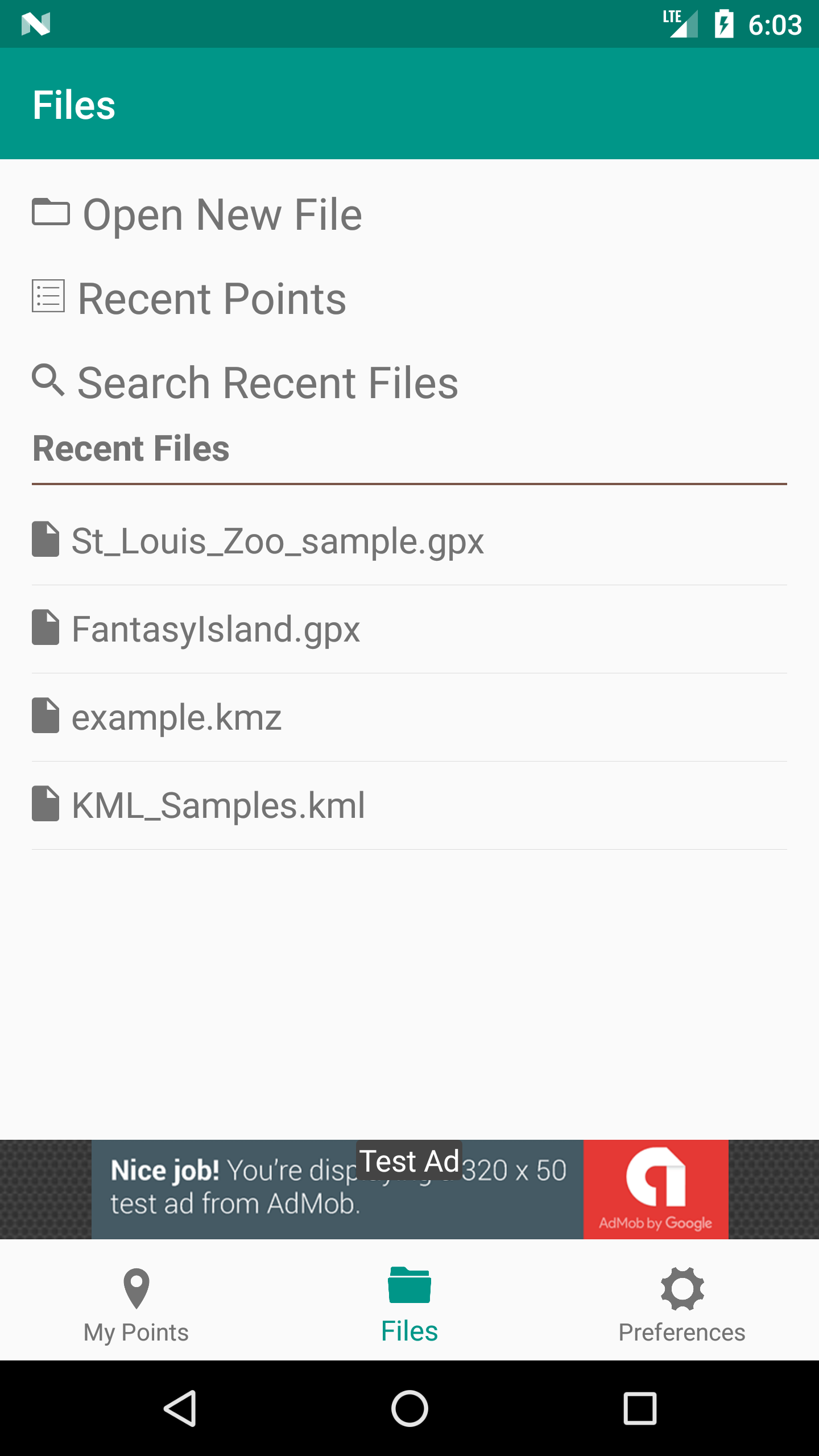Screen dimensions: 819x1456
Task: Open KML_Samples.kml file
Action: [x=409, y=805]
